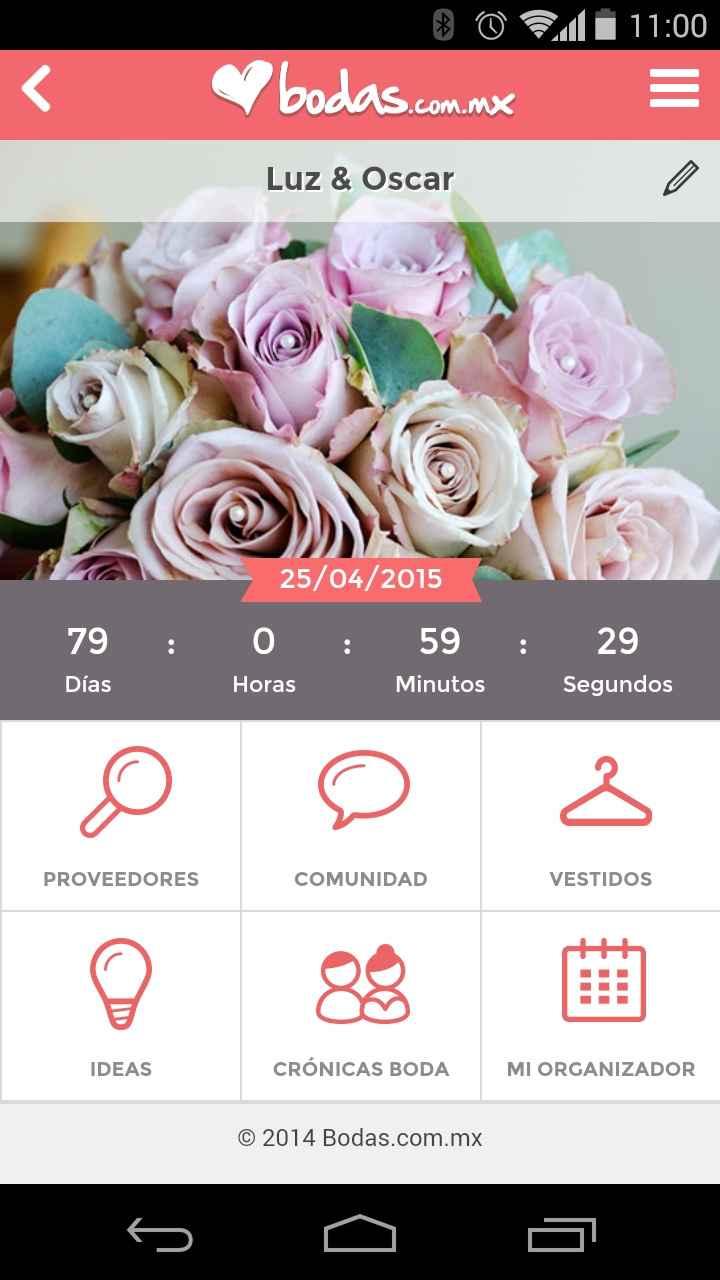This screenshot has width=720, height=1280.
Task: Go back using the header arrow
Action: click(37, 89)
